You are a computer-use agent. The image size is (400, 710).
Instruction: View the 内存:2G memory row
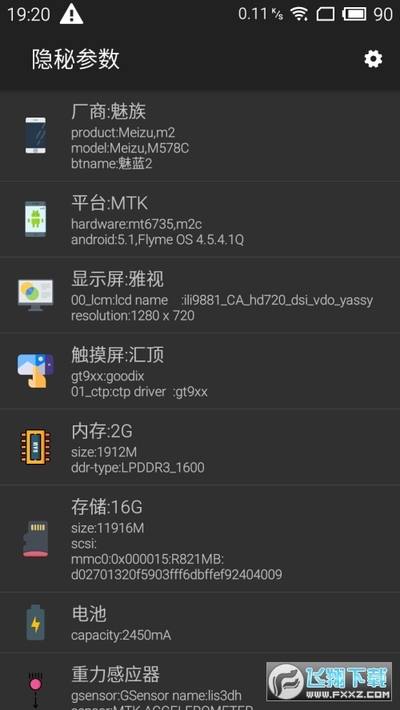tap(200, 447)
